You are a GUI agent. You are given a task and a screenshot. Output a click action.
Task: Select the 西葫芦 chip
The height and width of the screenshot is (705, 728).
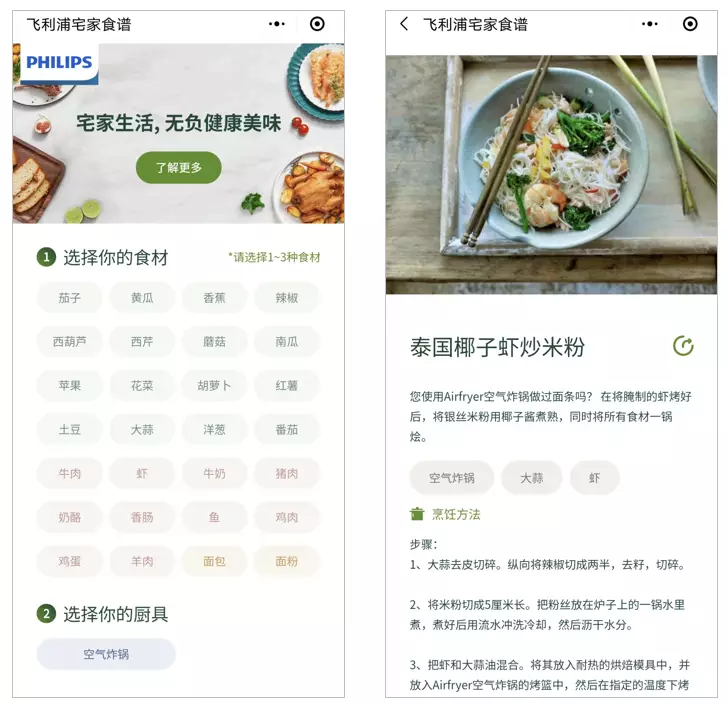click(69, 342)
